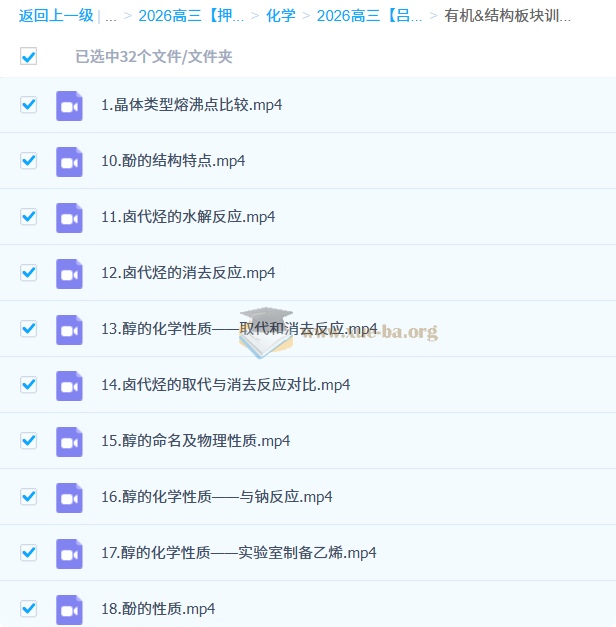
Task: Uncheck 14.卤代烃的取代与消去反应对比.mp4 checkbox
Action: pos(28,385)
